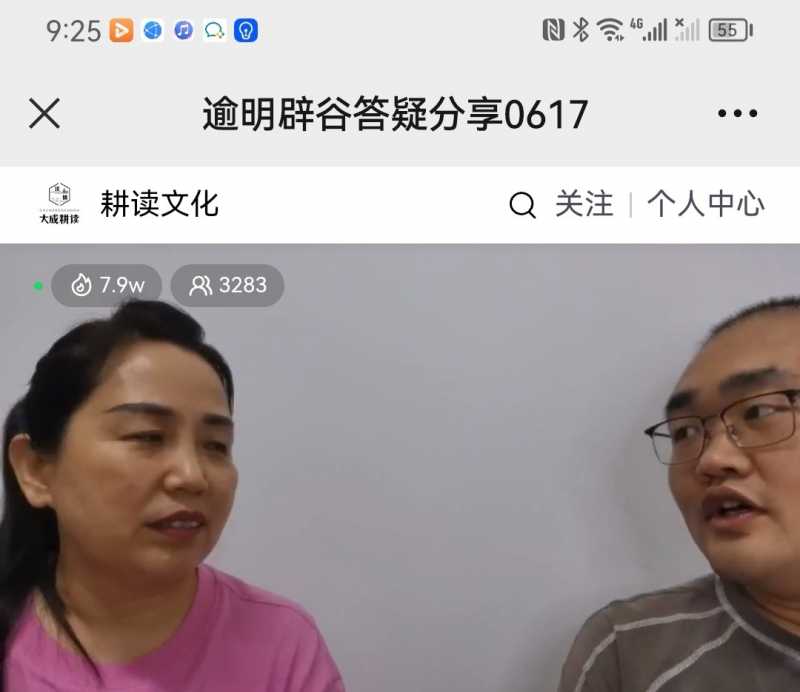Screen dimensions: 800x692
Task: Open the 耕读文化 channel profile
Action: tap(158, 204)
